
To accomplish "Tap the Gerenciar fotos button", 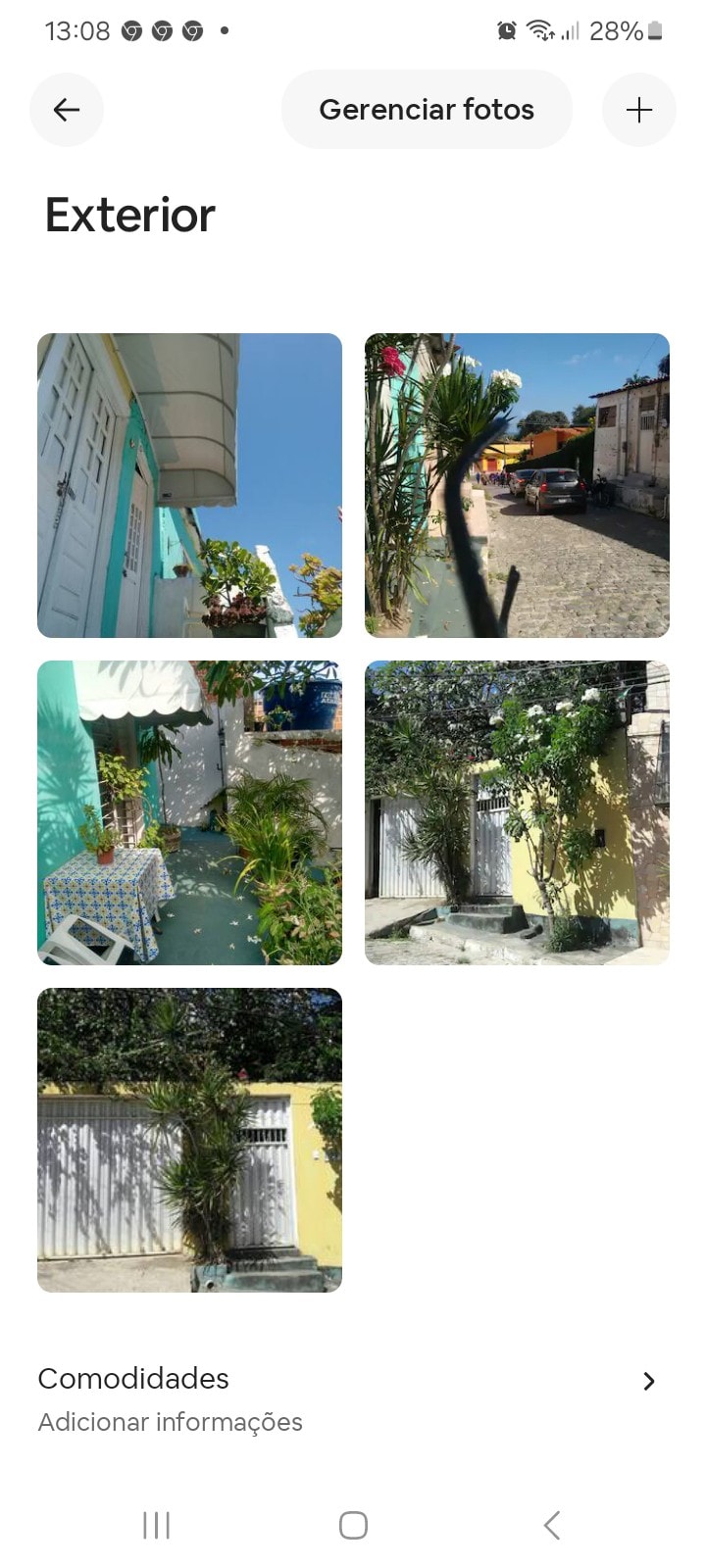I will pyautogui.click(x=427, y=110).
